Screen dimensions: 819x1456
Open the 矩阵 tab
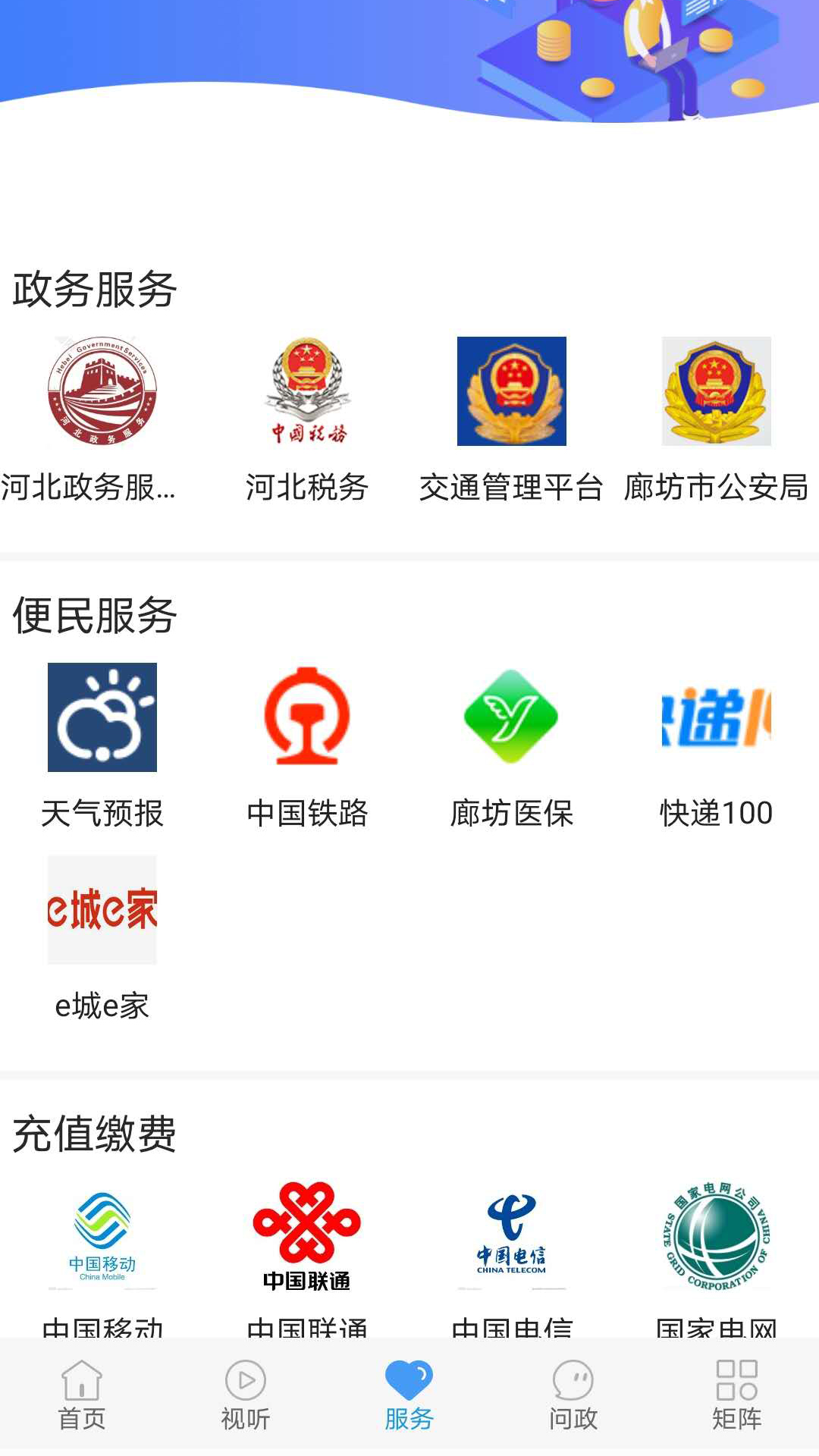pos(737,1395)
